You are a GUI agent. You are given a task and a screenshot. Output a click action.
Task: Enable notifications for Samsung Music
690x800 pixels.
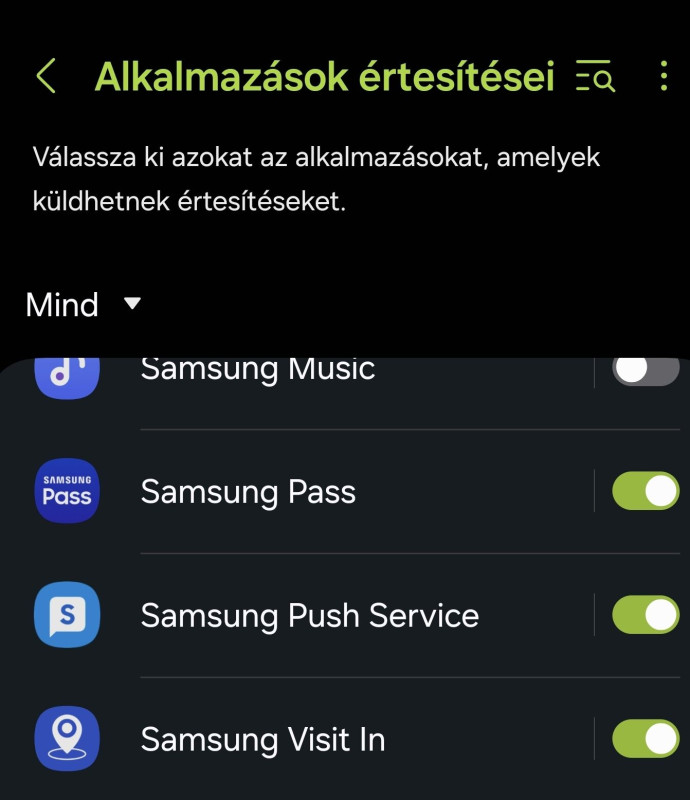(645, 371)
